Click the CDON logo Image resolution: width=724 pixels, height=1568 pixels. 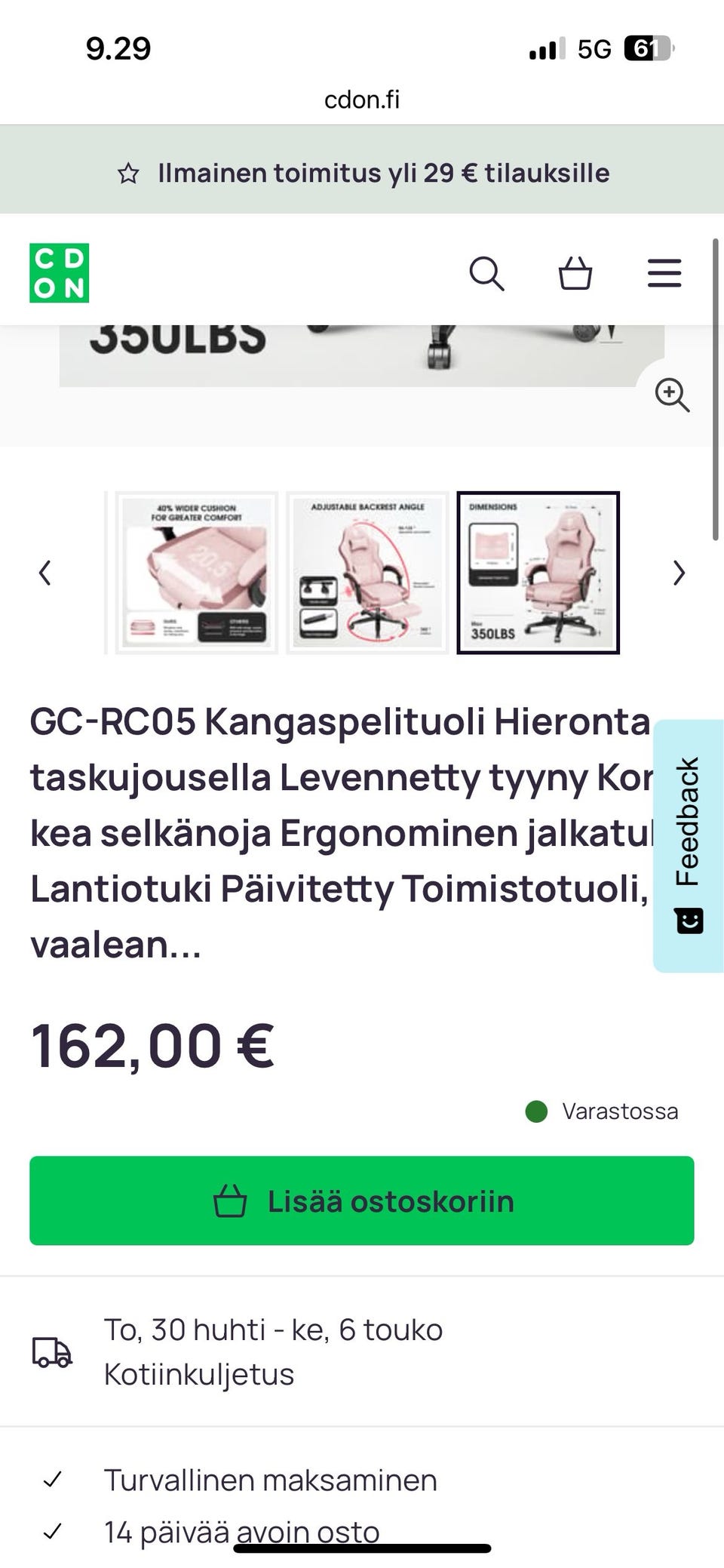coord(58,272)
